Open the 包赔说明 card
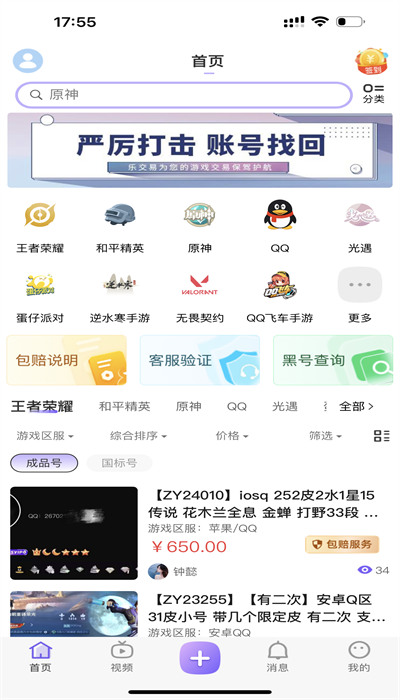 tap(67, 360)
